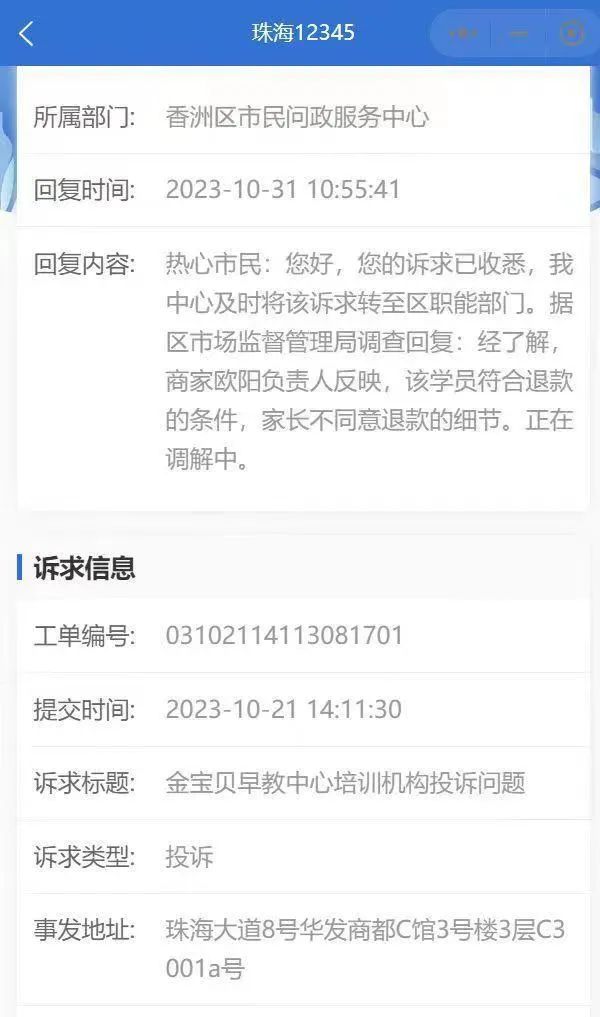Open the mini-program more options menu
Viewport: 600px width, 1017px height.
(462, 33)
